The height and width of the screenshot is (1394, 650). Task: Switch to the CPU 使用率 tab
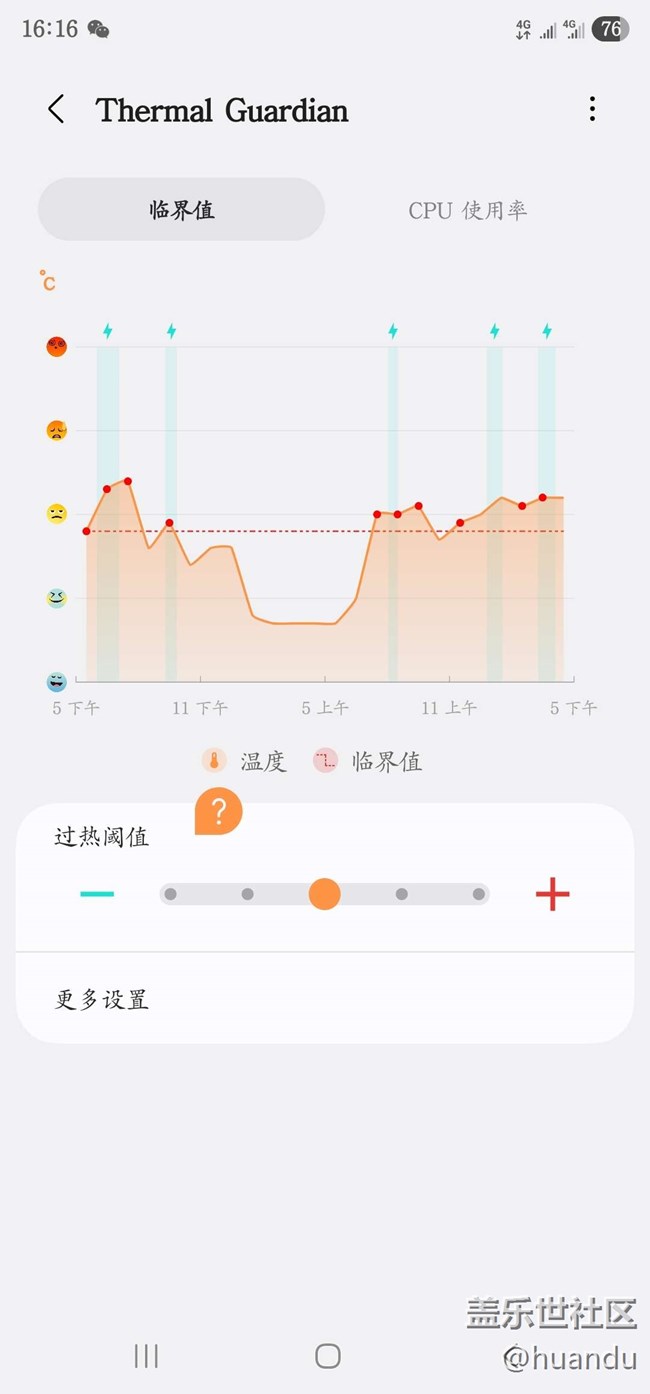(x=467, y=210)
